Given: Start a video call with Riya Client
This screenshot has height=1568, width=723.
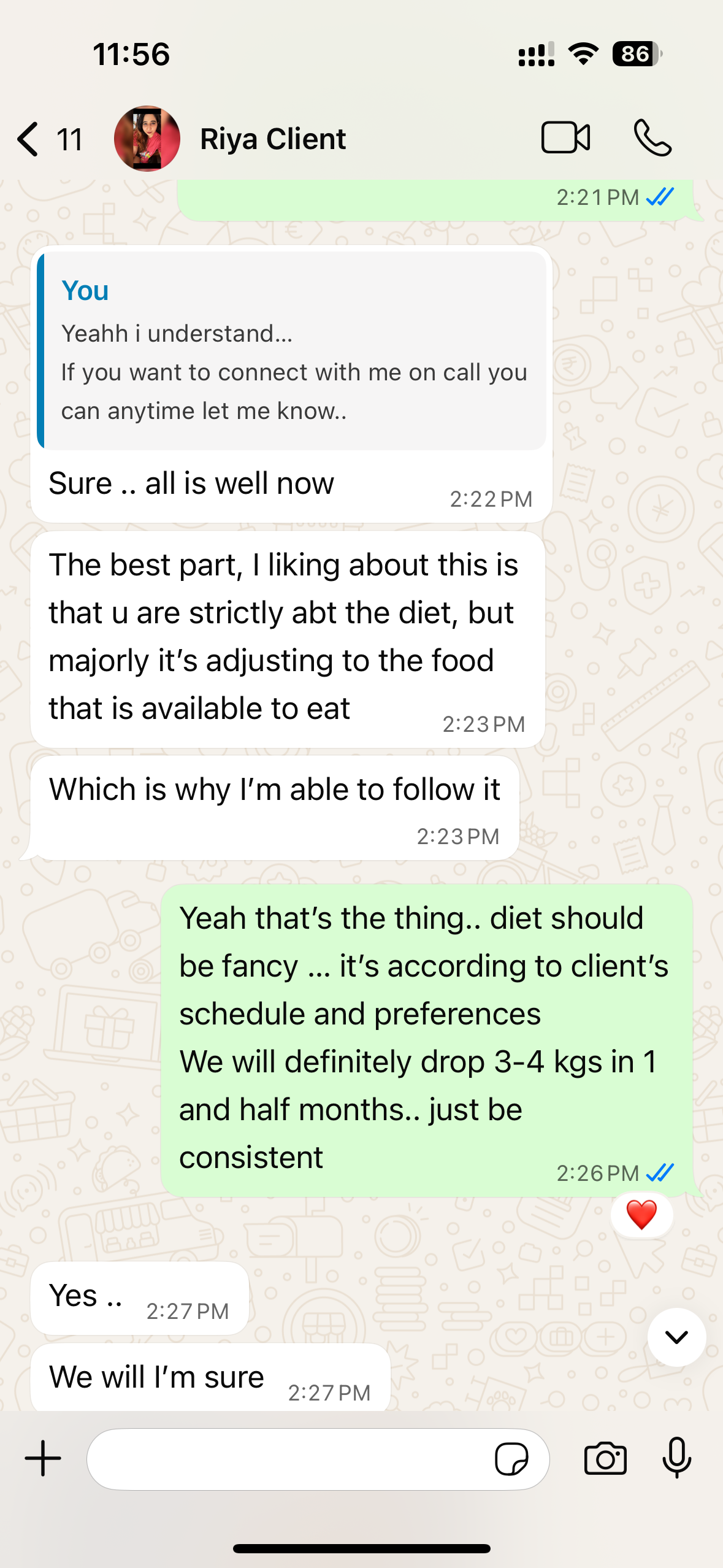Looking at the screenshot, I should [565, 137].
